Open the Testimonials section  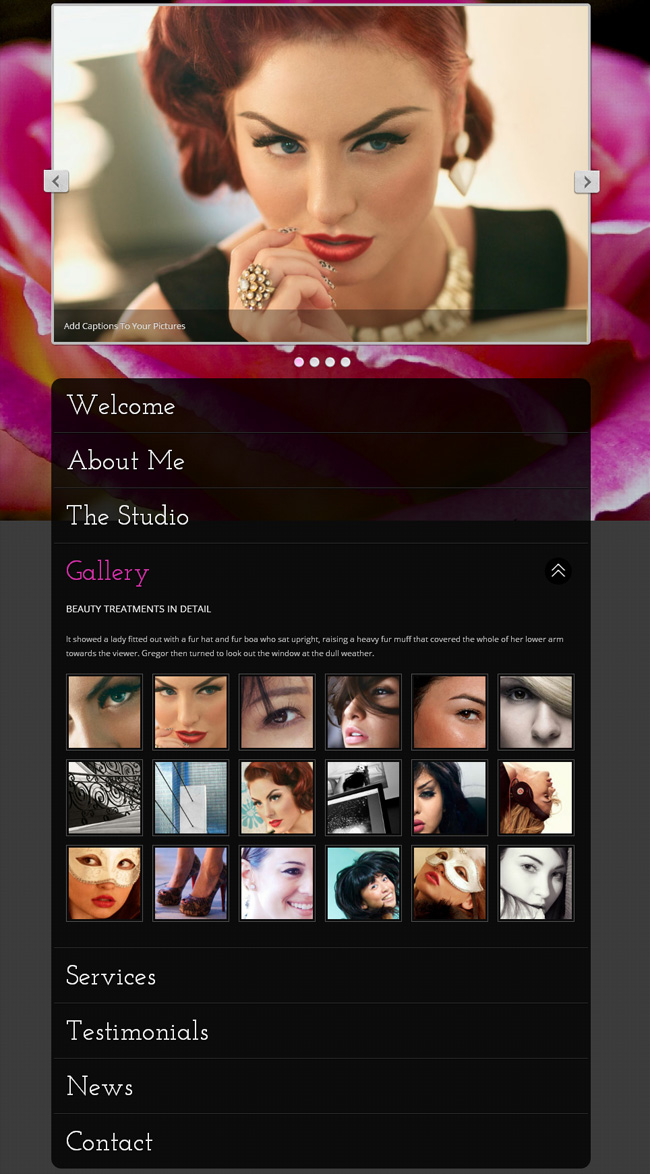coord(137,1031)
